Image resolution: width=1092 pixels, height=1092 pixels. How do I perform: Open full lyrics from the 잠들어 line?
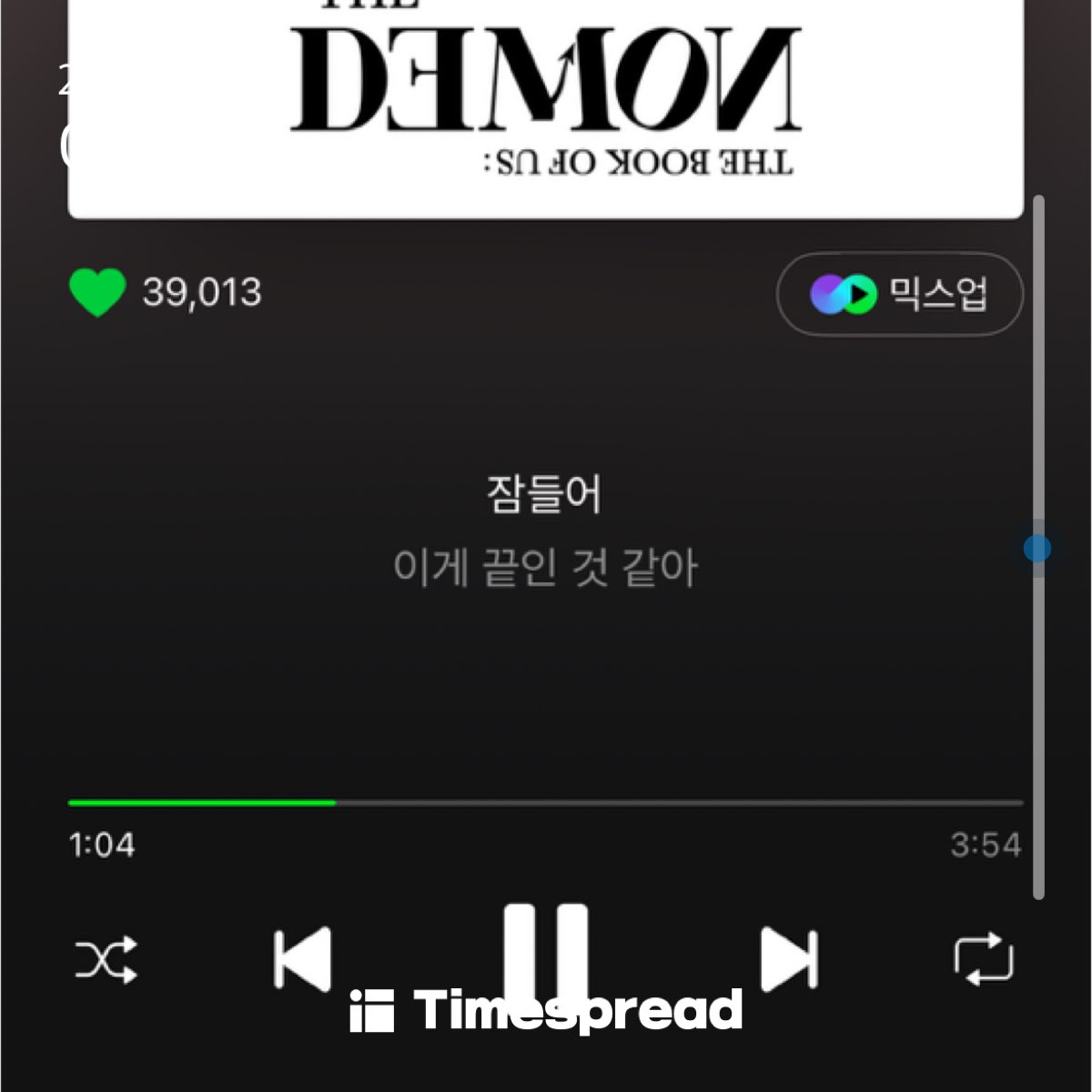[x=544, y=495]
